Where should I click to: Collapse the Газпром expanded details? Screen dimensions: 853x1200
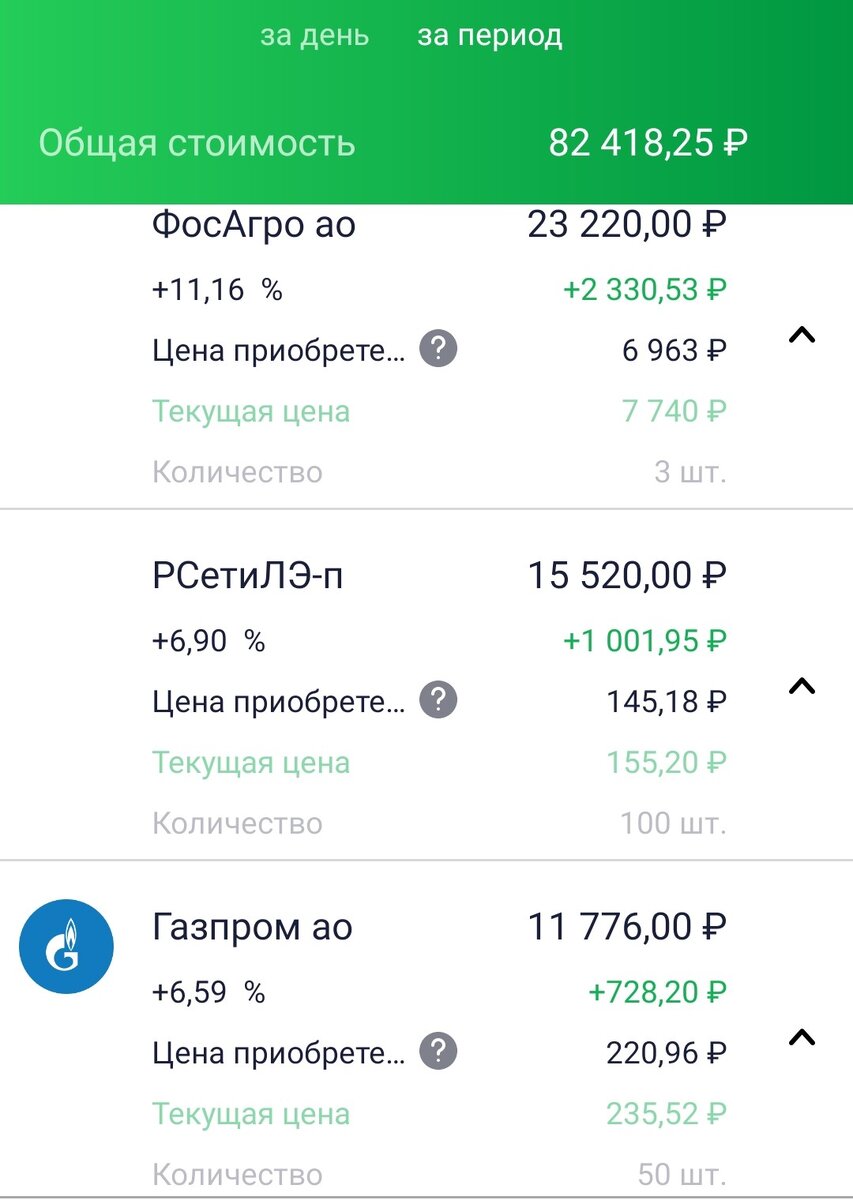coord(801,1038)
